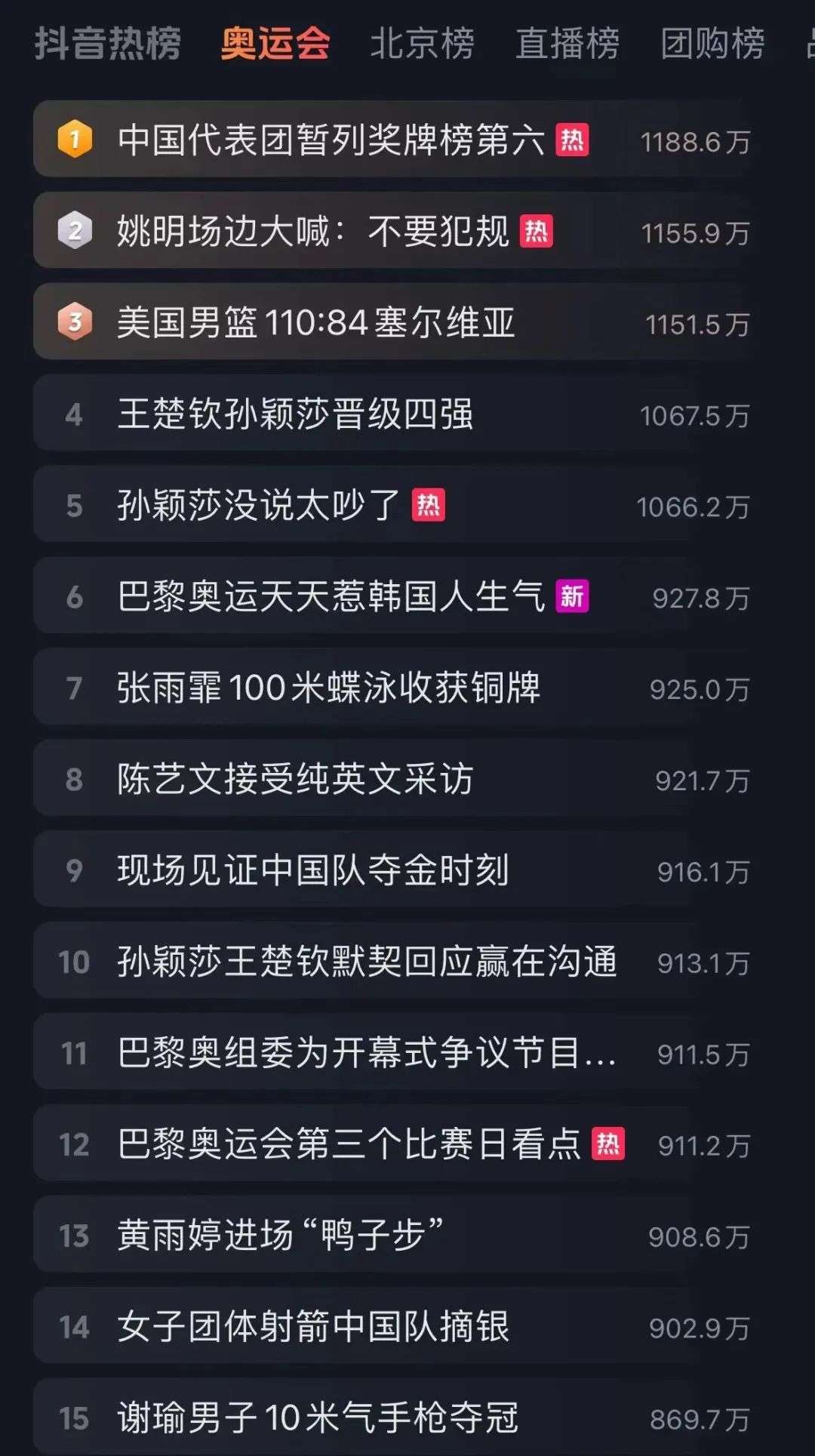The image size is (815, 1456).
Task: Open 孙颖莎王楚钦默契回应赢在沟通 topic
Action: pyautogui.click(x=392, y=961)
